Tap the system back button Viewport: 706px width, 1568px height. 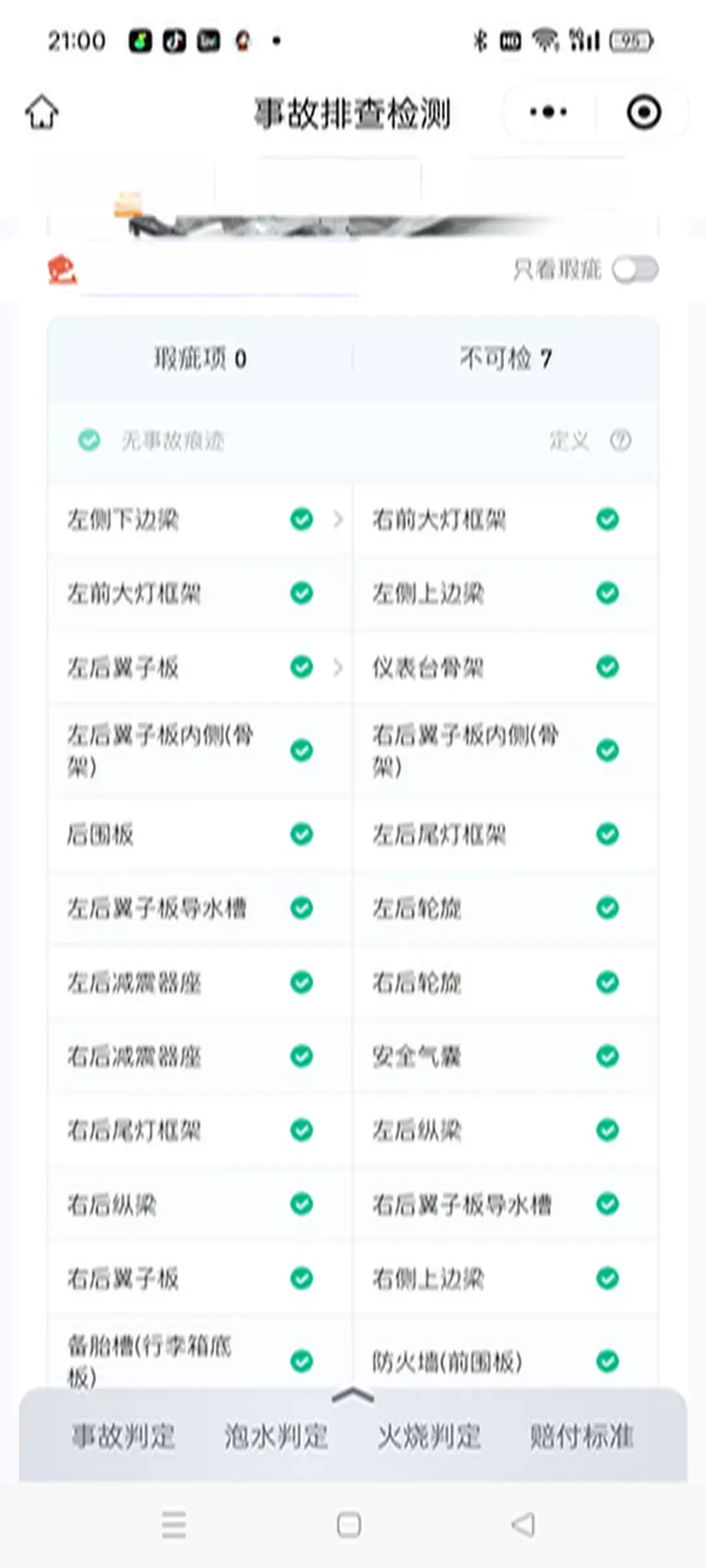pos(523,1525)
